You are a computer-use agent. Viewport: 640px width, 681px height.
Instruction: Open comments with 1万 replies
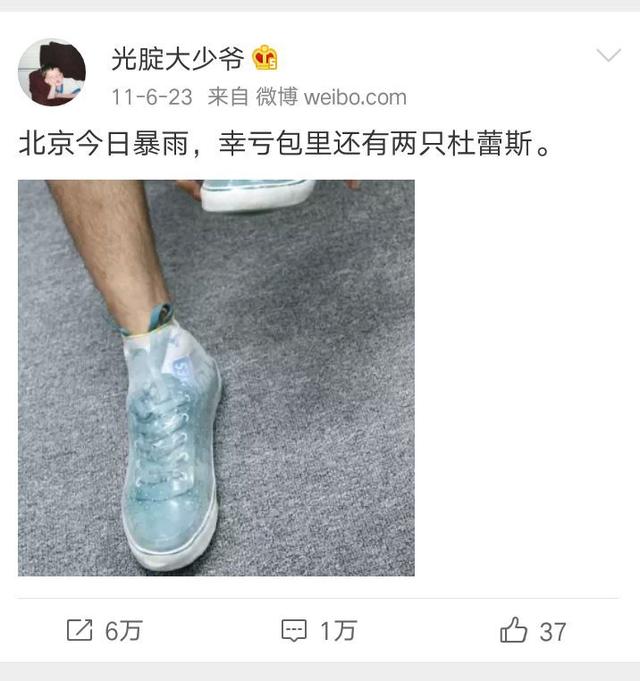click(x=319, y=630)
